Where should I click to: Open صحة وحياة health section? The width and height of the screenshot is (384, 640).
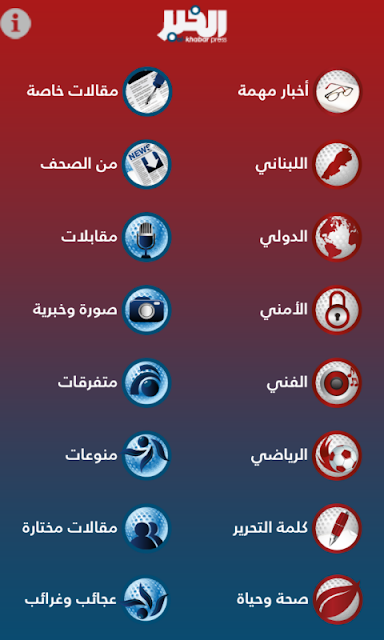pos(300,600)
